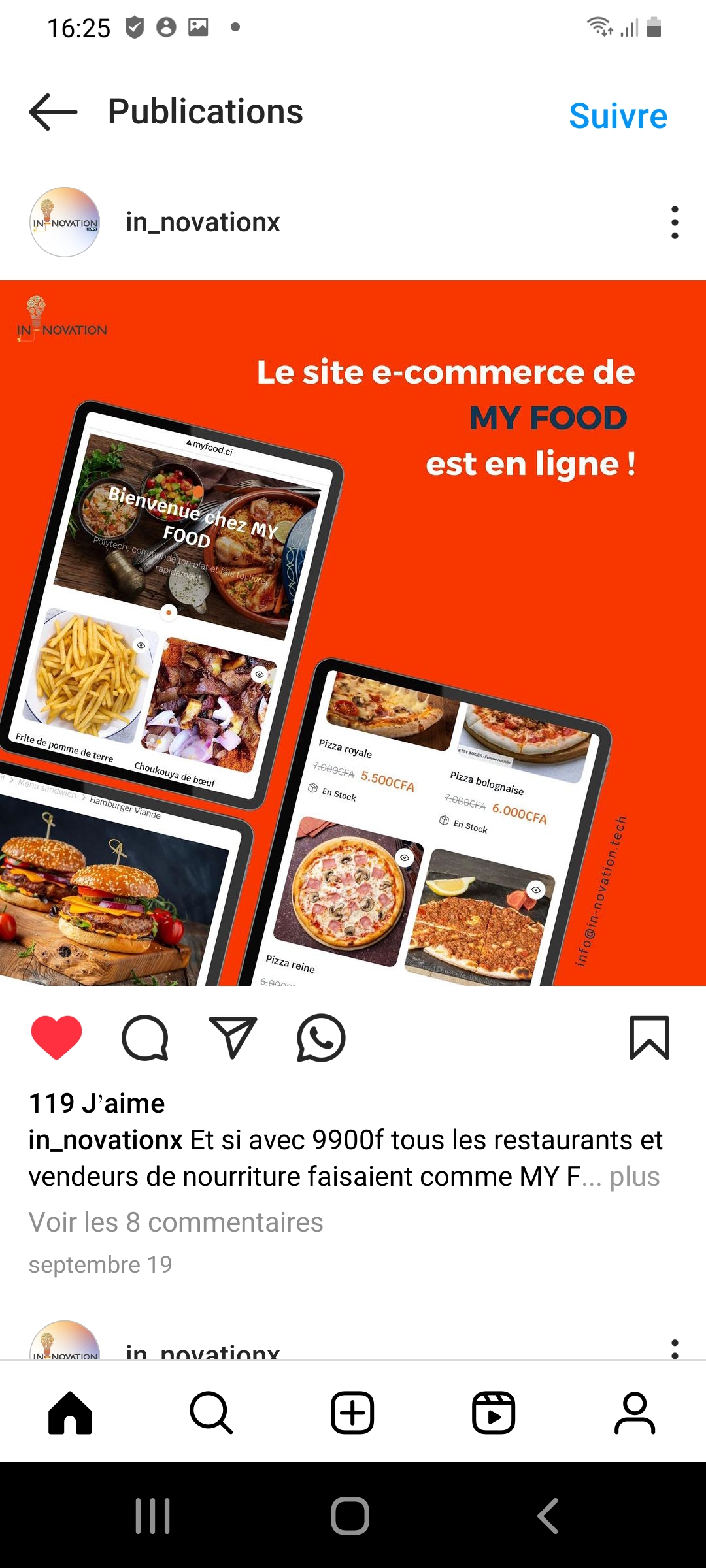This screenshot has height=1568, width=706.
Task: Create a new post with plus tab
Action: [352, 1413]
